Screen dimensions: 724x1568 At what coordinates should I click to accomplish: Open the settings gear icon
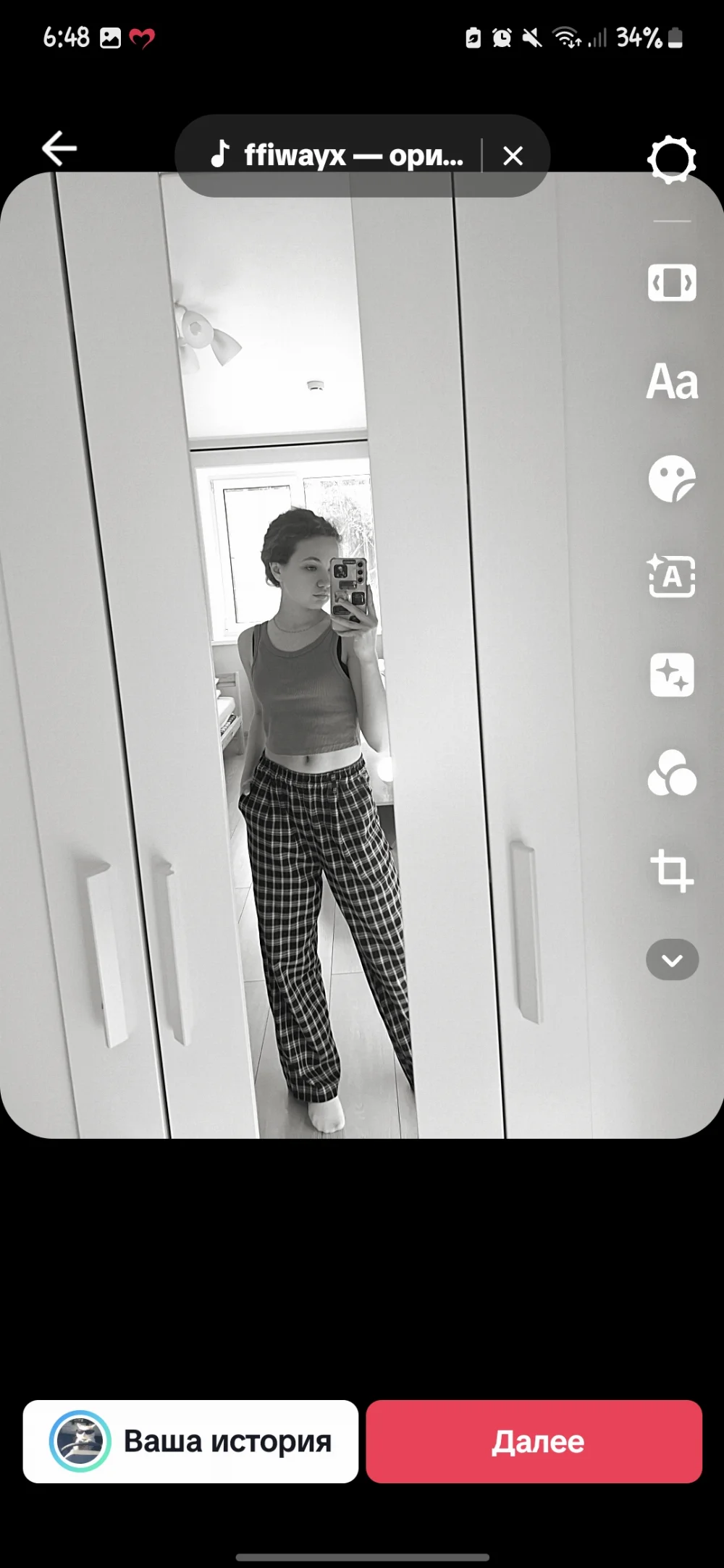point(671,159)
